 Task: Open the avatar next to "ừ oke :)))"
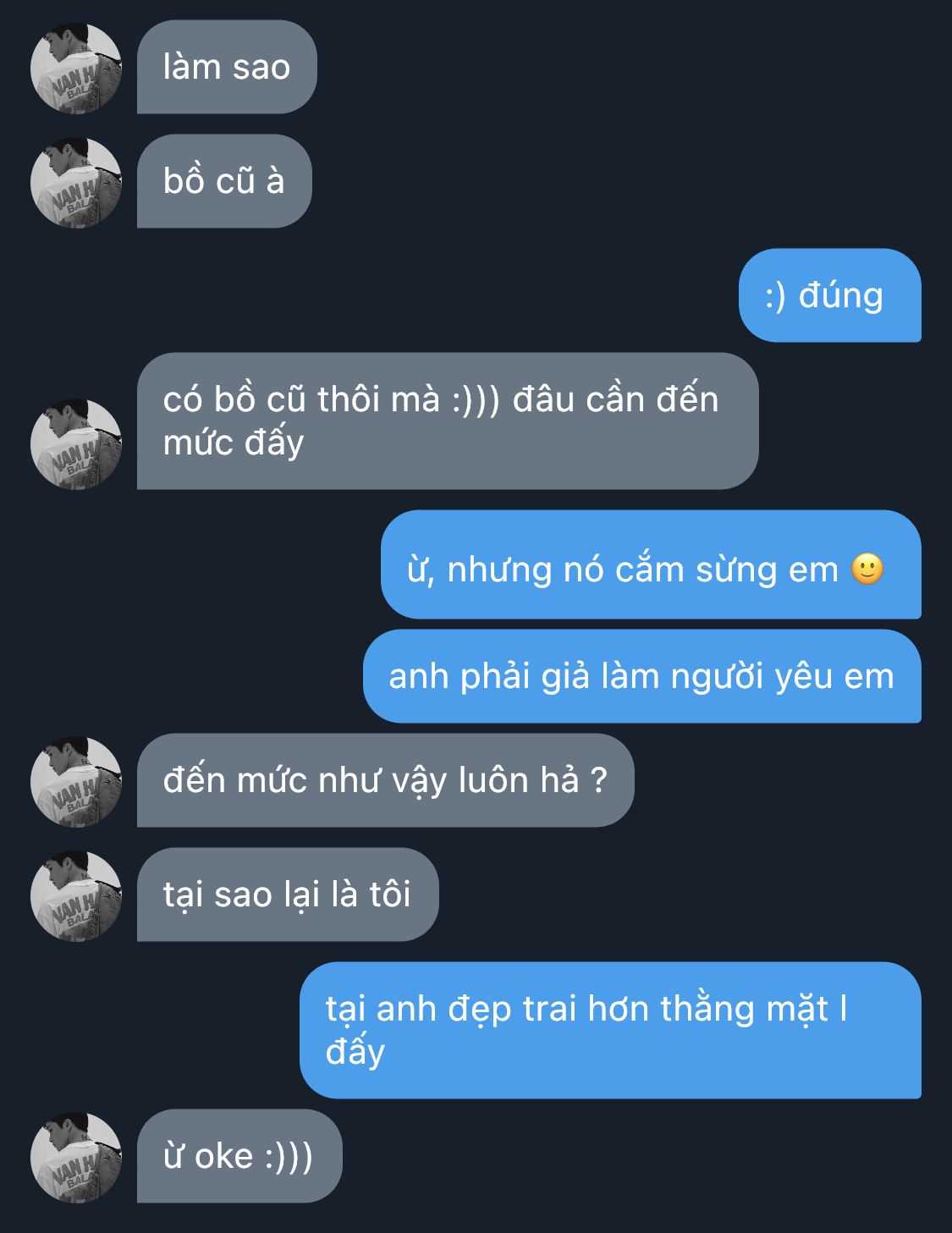[x=76, y=1158]
